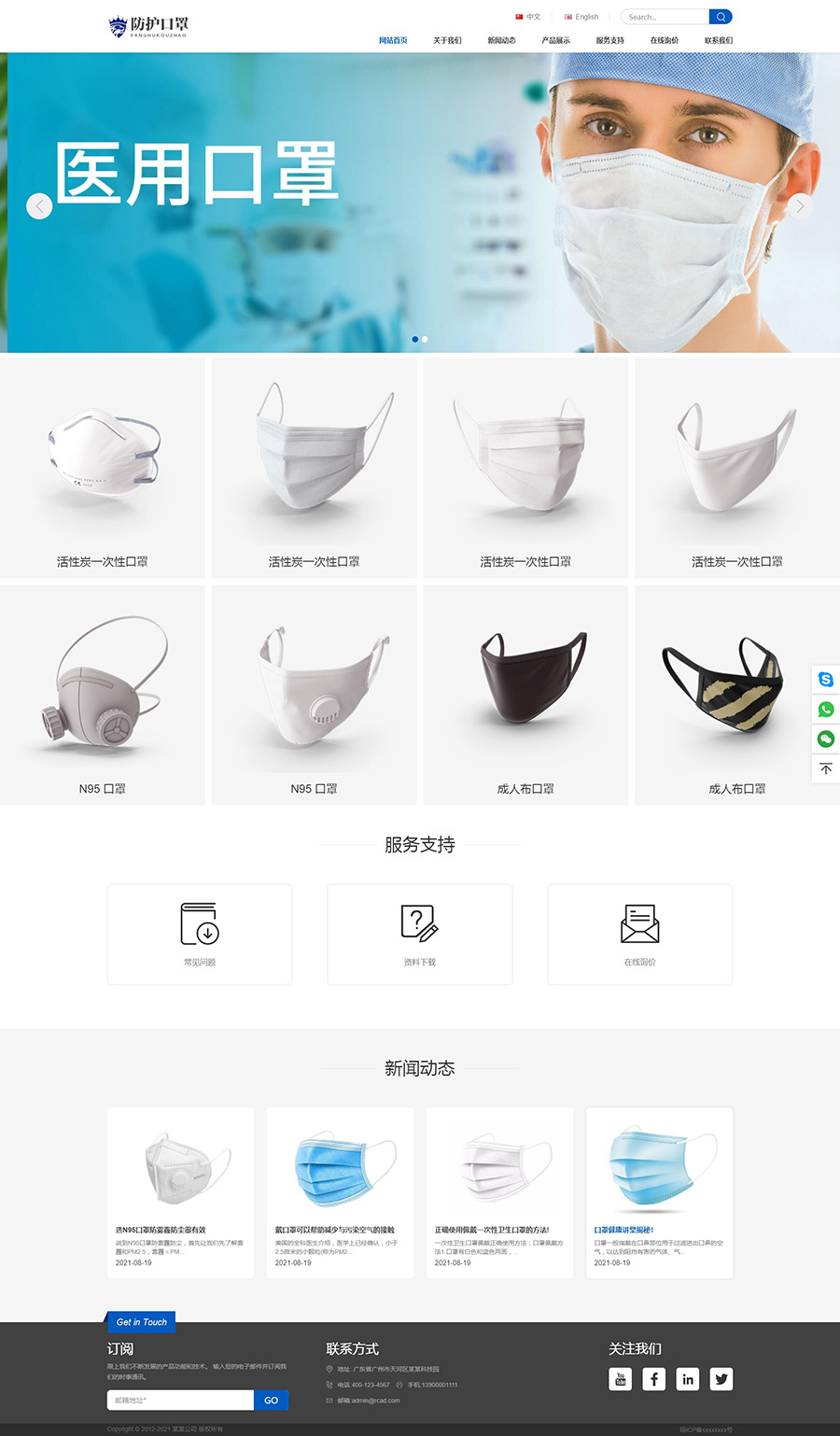Switch to 新闻动态 in the navigation

coord(501,40)
